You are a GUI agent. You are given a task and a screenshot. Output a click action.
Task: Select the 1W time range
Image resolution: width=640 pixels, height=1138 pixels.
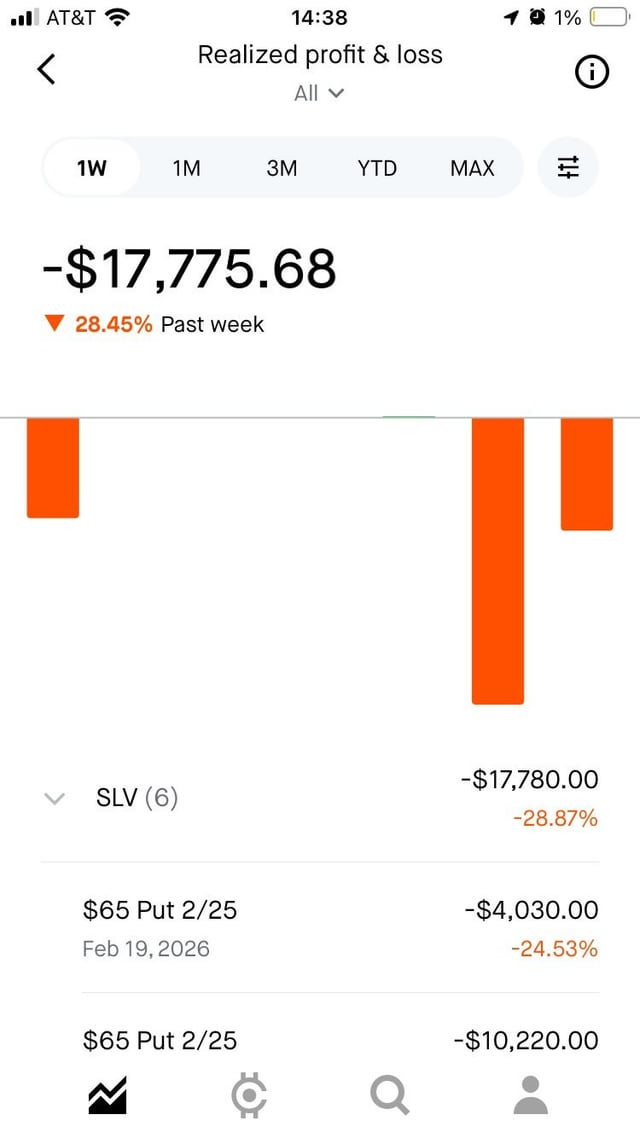coord(91,168)
